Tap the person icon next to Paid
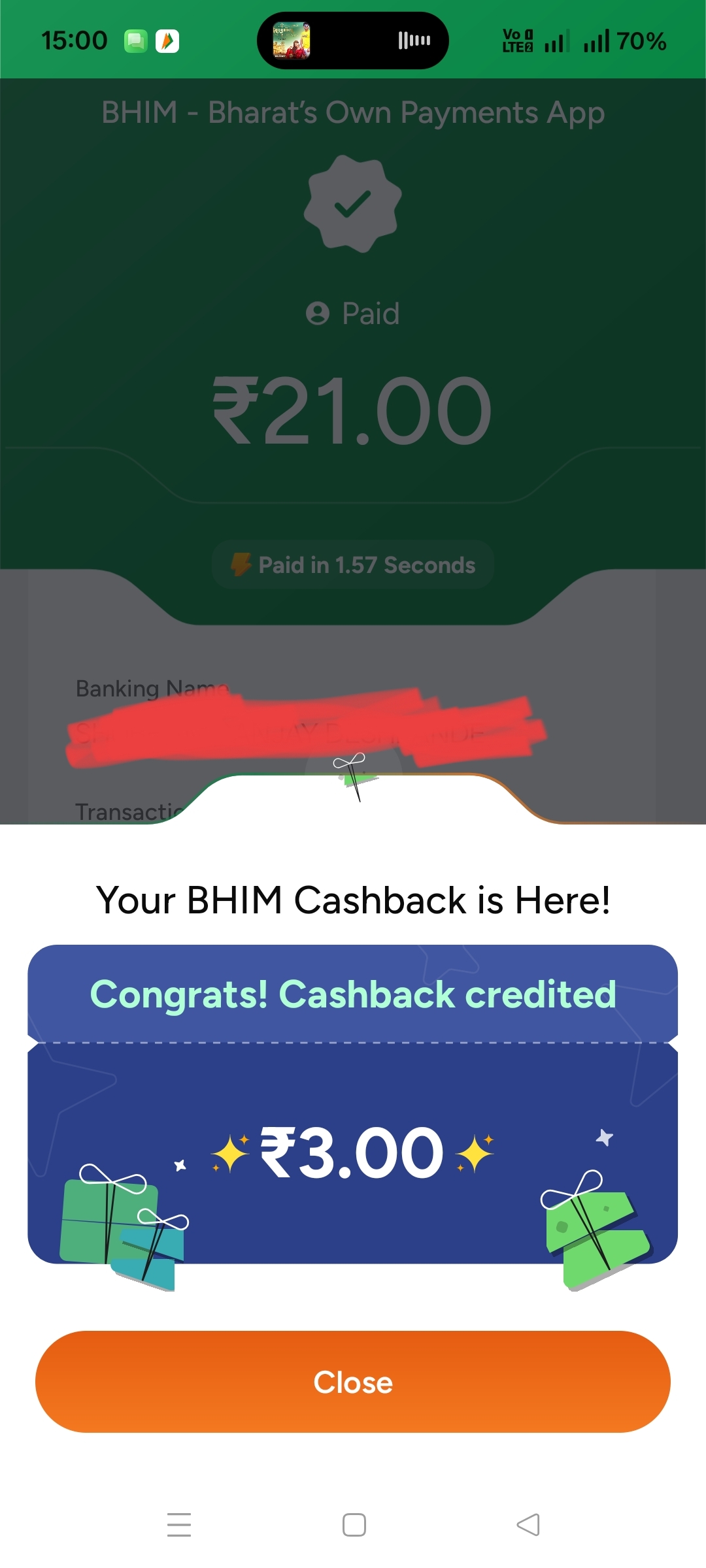Screen dimensions: 706x1568 (x=318, y=314)
